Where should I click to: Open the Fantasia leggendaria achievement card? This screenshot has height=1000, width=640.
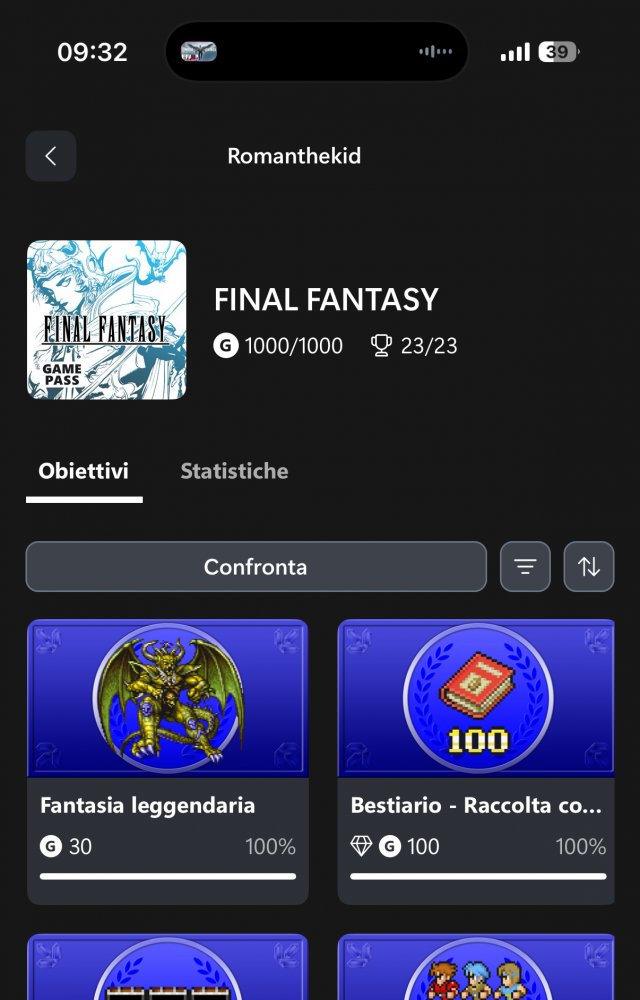pyautogui.click(x=168, y=761)
